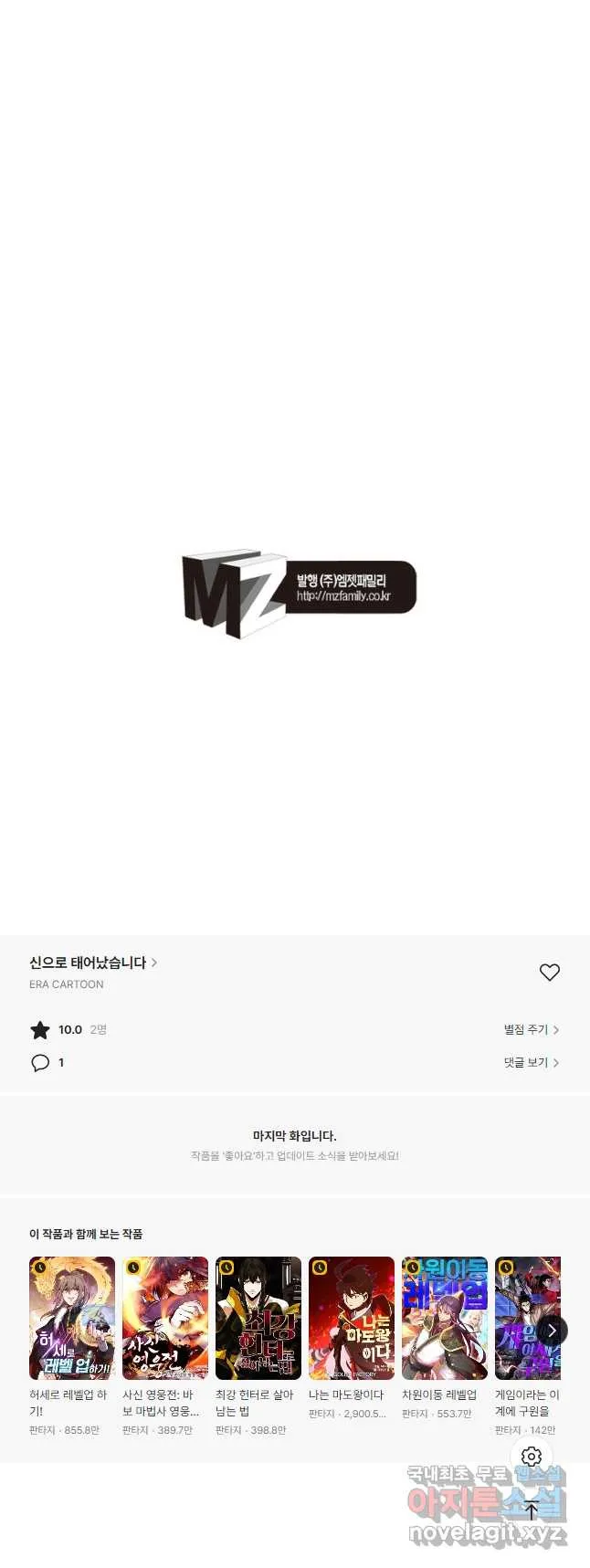
Task: Open 차원이동 레벨업 card
Action: (x=445, y=1318)
